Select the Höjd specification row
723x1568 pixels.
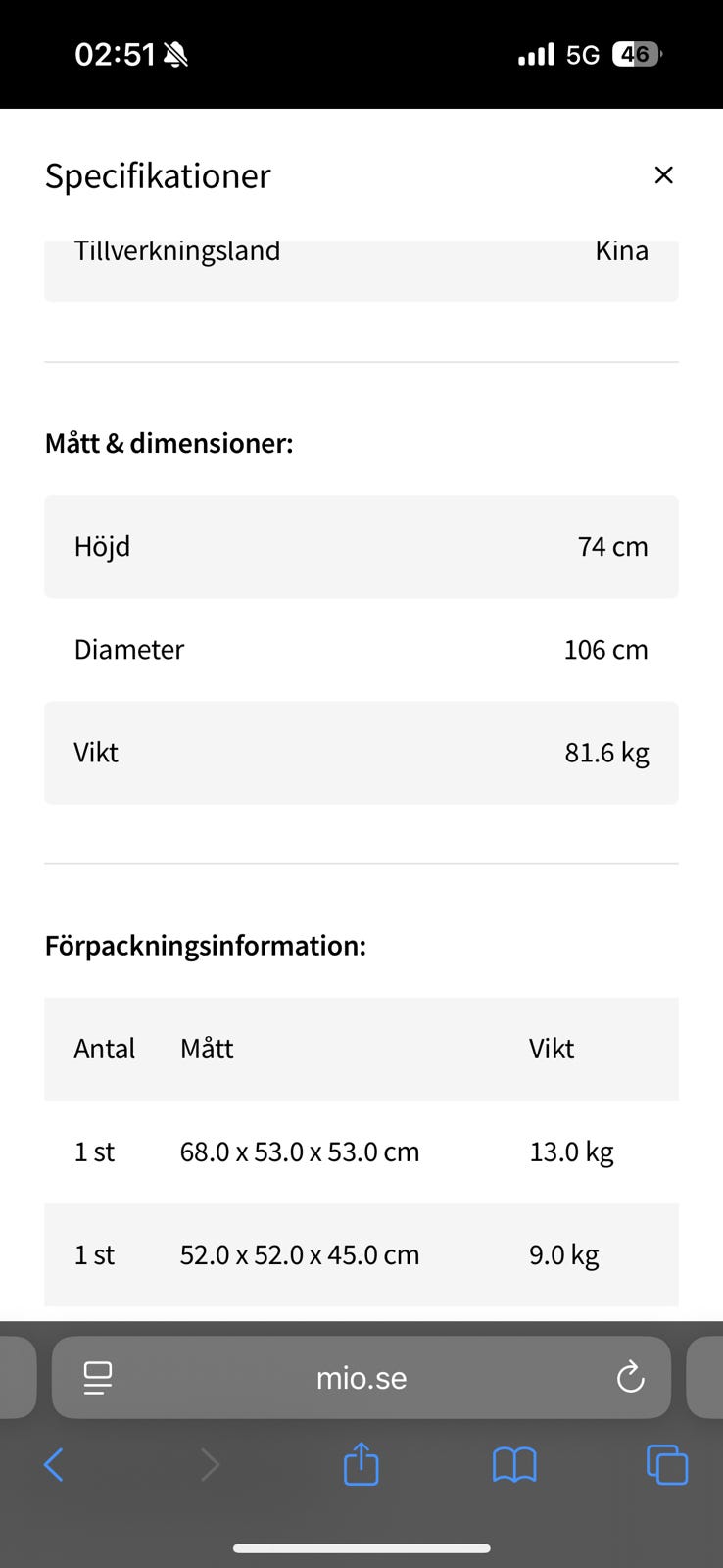[361, 547]
